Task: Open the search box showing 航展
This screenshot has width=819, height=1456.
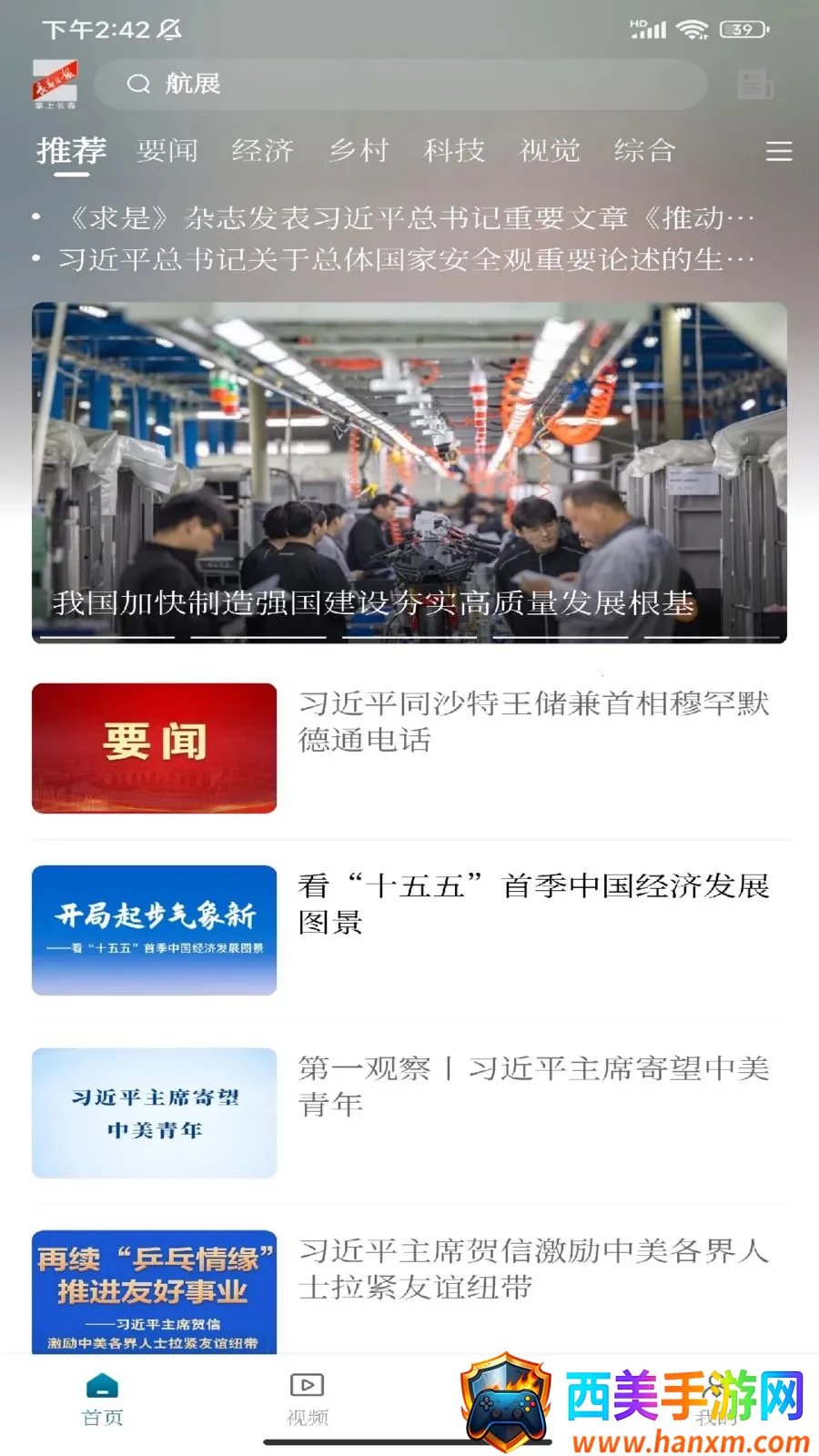Action: [x=400, y=85]
